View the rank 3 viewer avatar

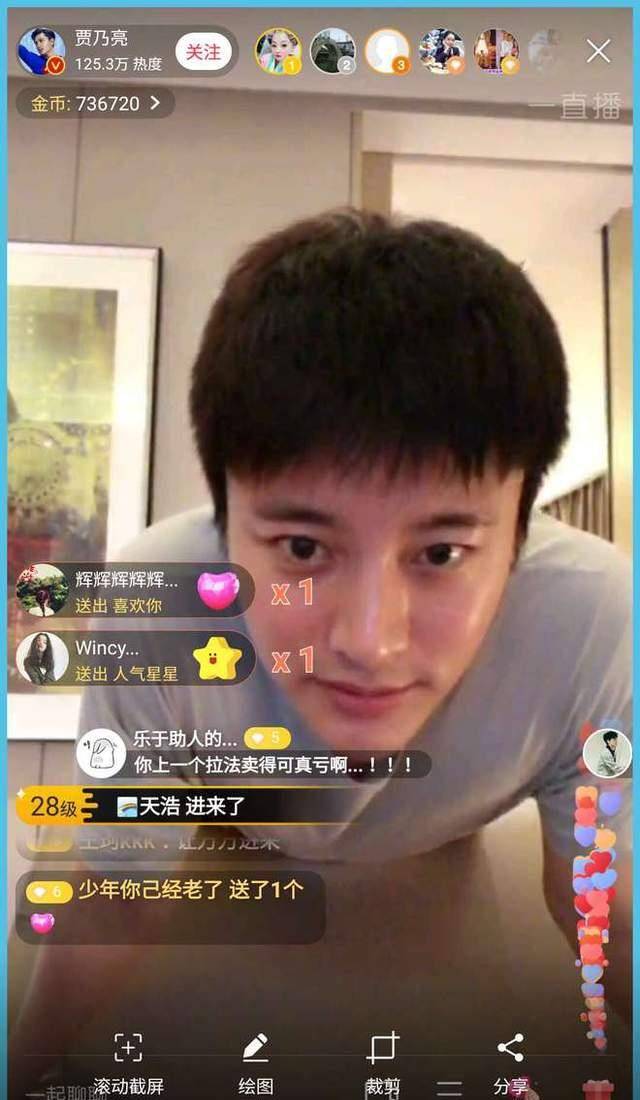(x=387, y=51)
